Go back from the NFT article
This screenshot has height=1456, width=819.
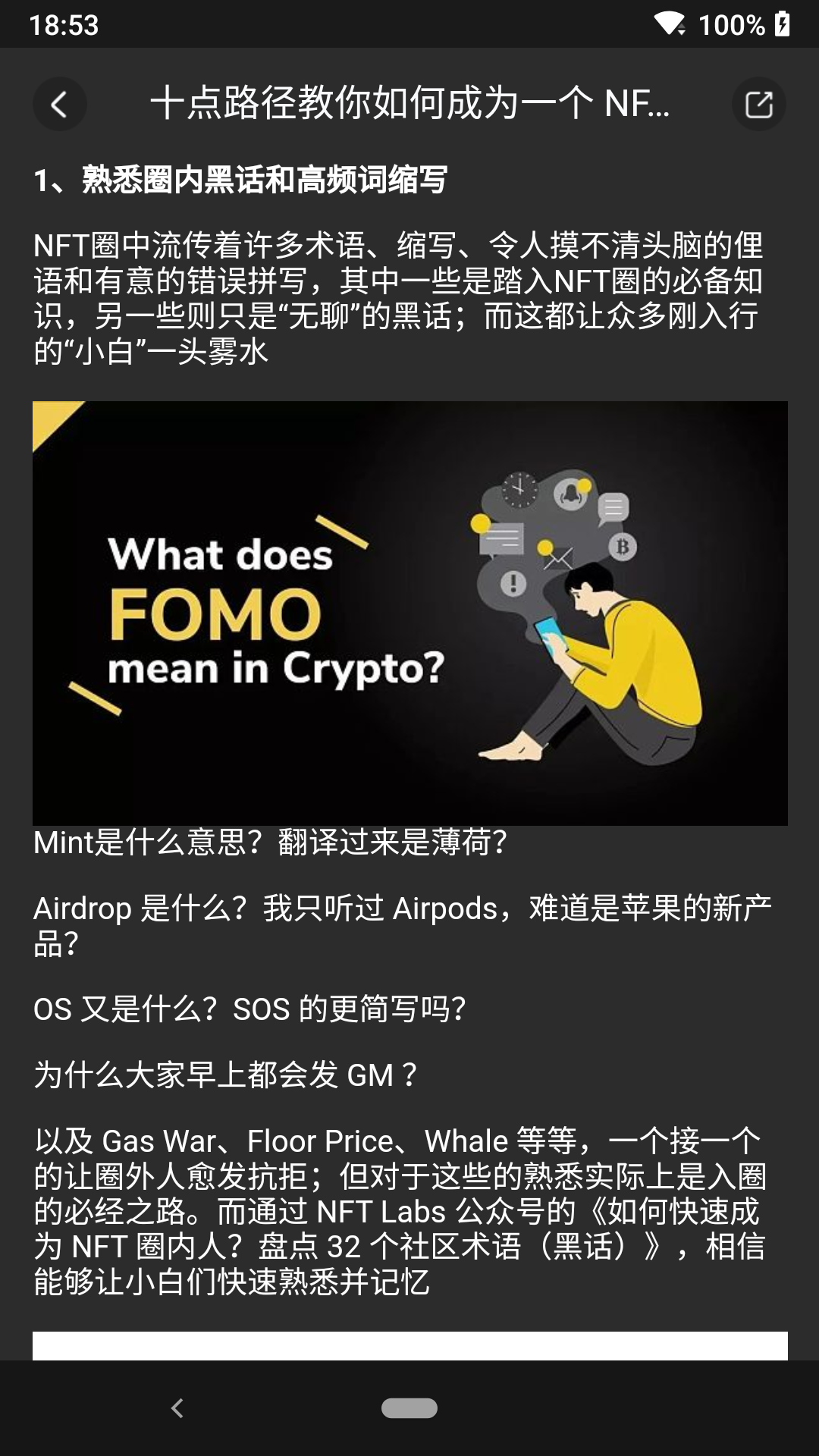point(59,104)
